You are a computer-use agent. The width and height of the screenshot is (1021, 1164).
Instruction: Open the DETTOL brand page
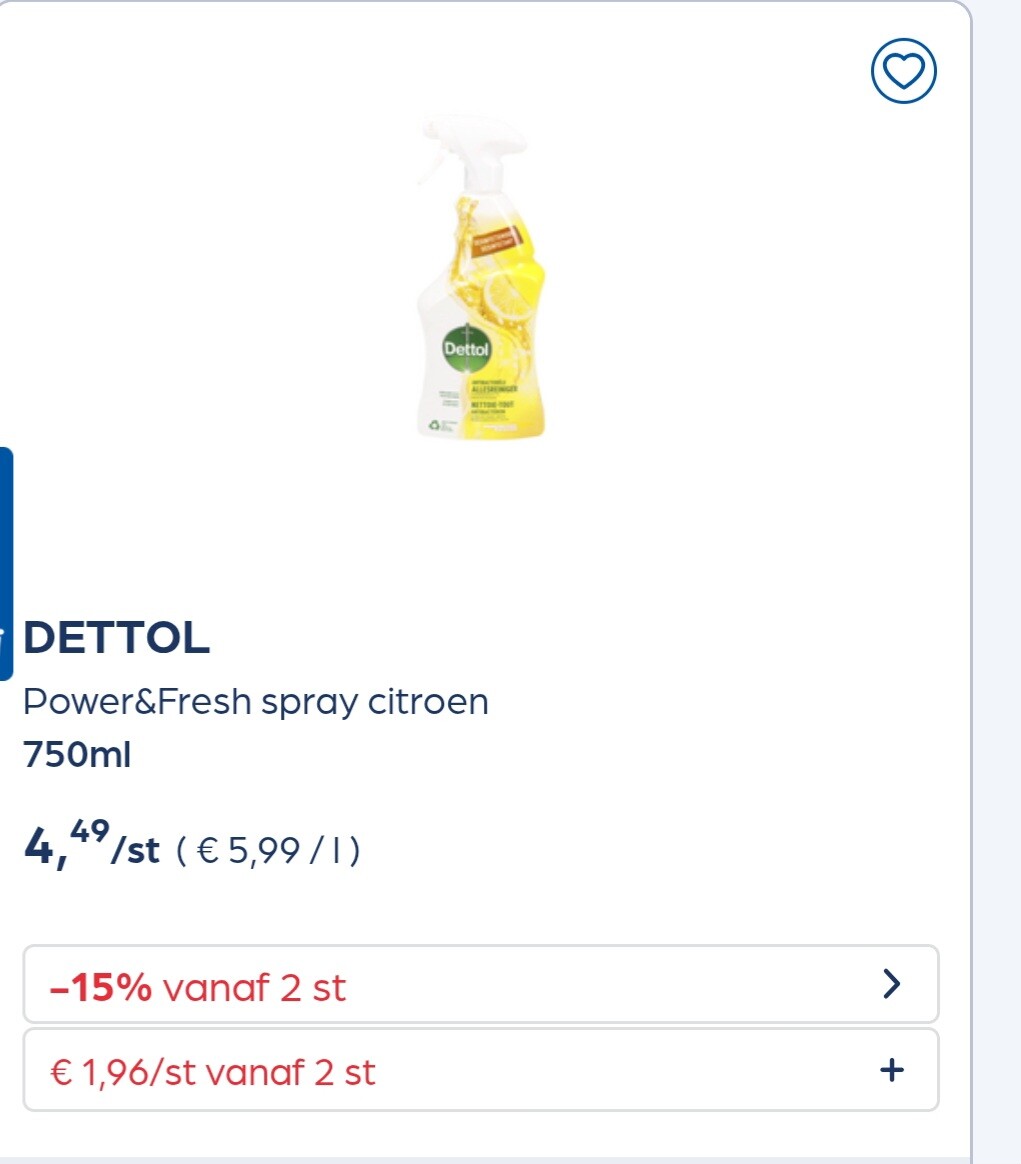tap(116, 639)
